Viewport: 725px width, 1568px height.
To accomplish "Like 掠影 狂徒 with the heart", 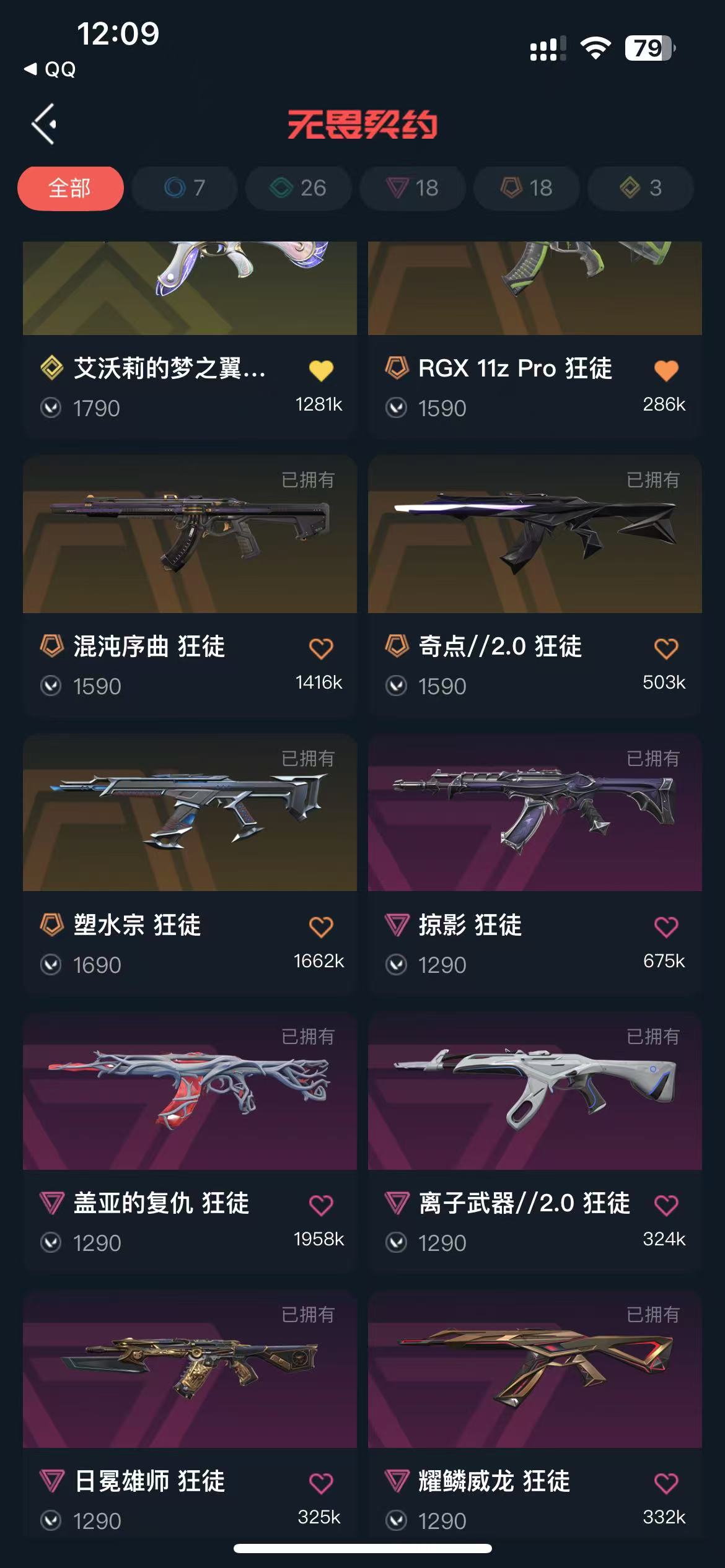I will (x=666, y=926).
